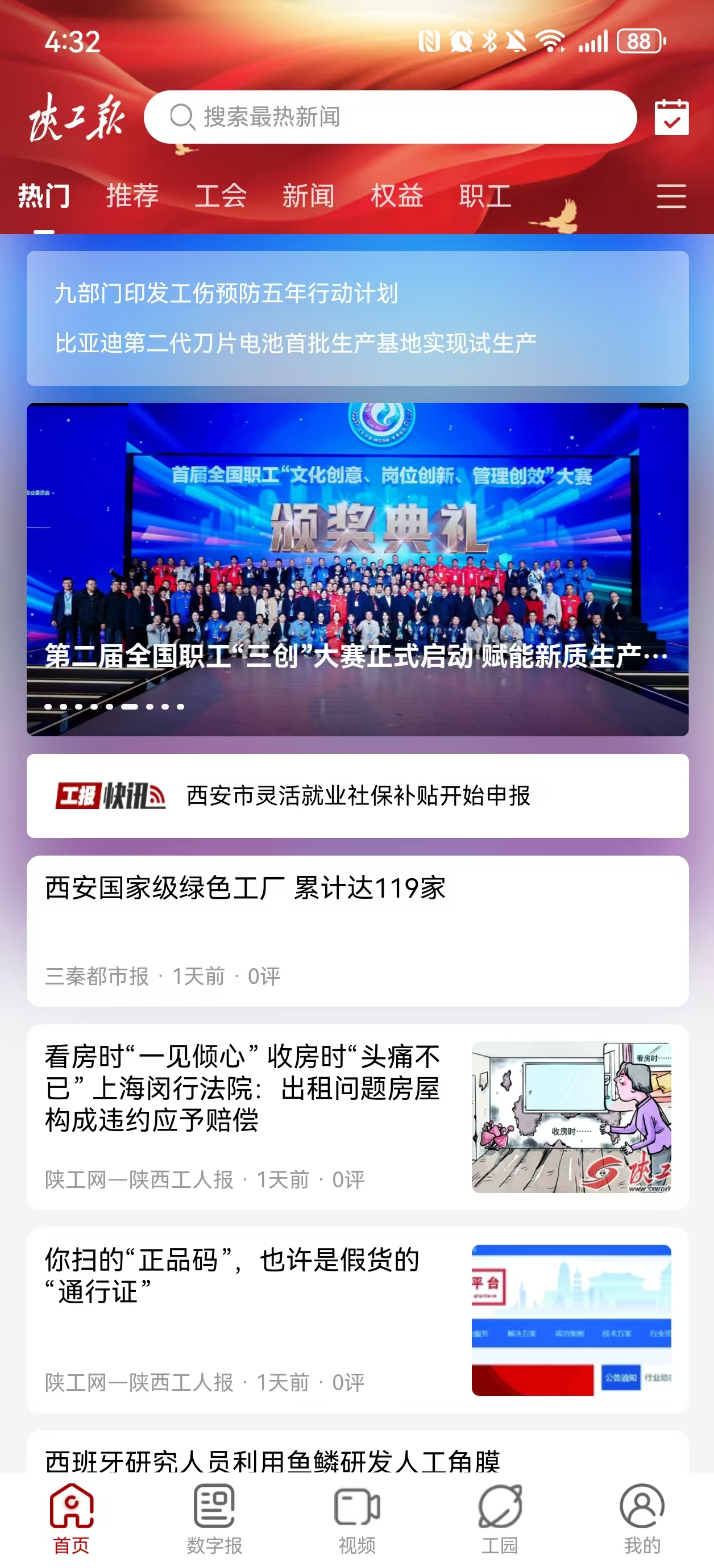Viewport: 714px width, 1568px height.
Task: Go to the 权益 tab
Action: click(397, 196)
